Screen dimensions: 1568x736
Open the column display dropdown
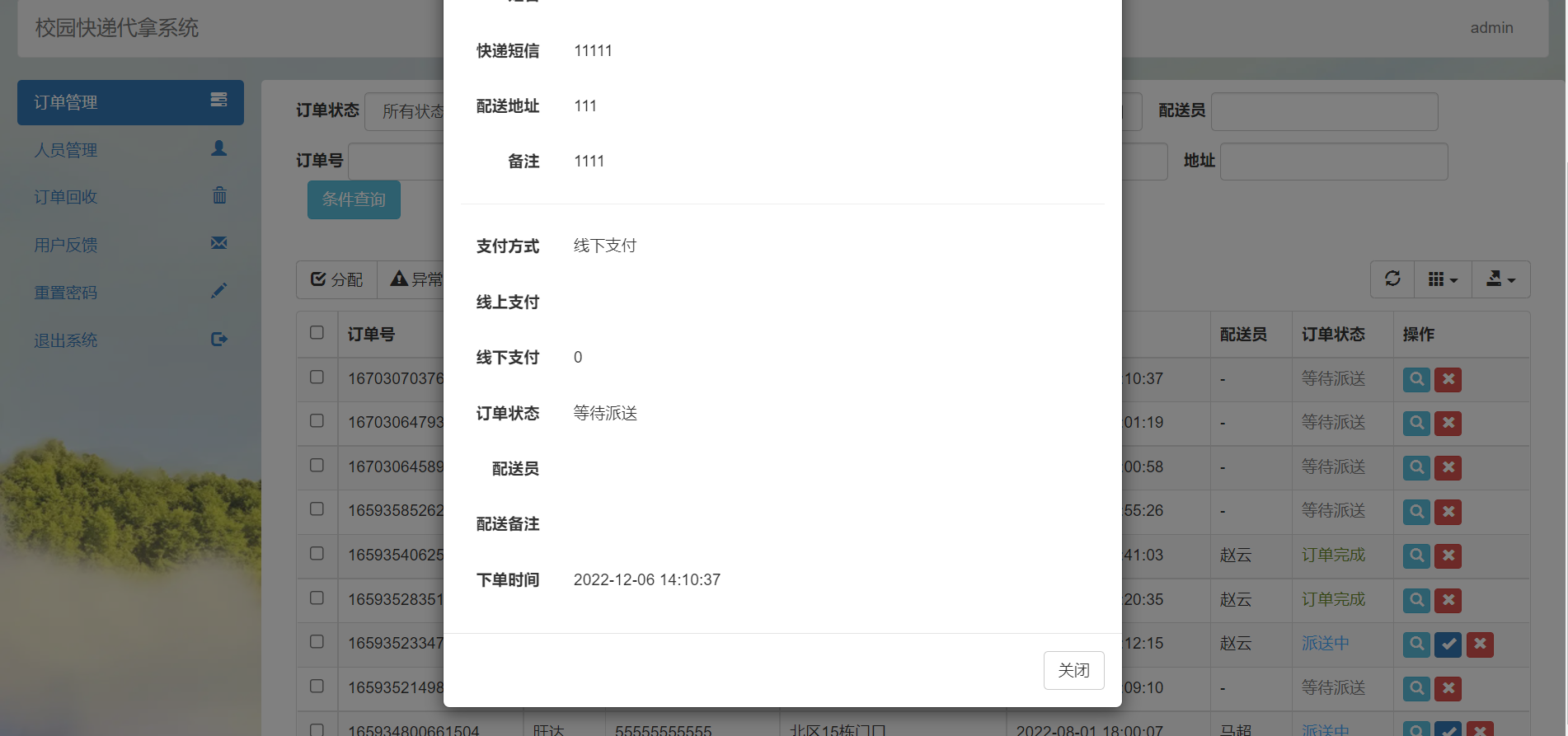click(1443, 279)
